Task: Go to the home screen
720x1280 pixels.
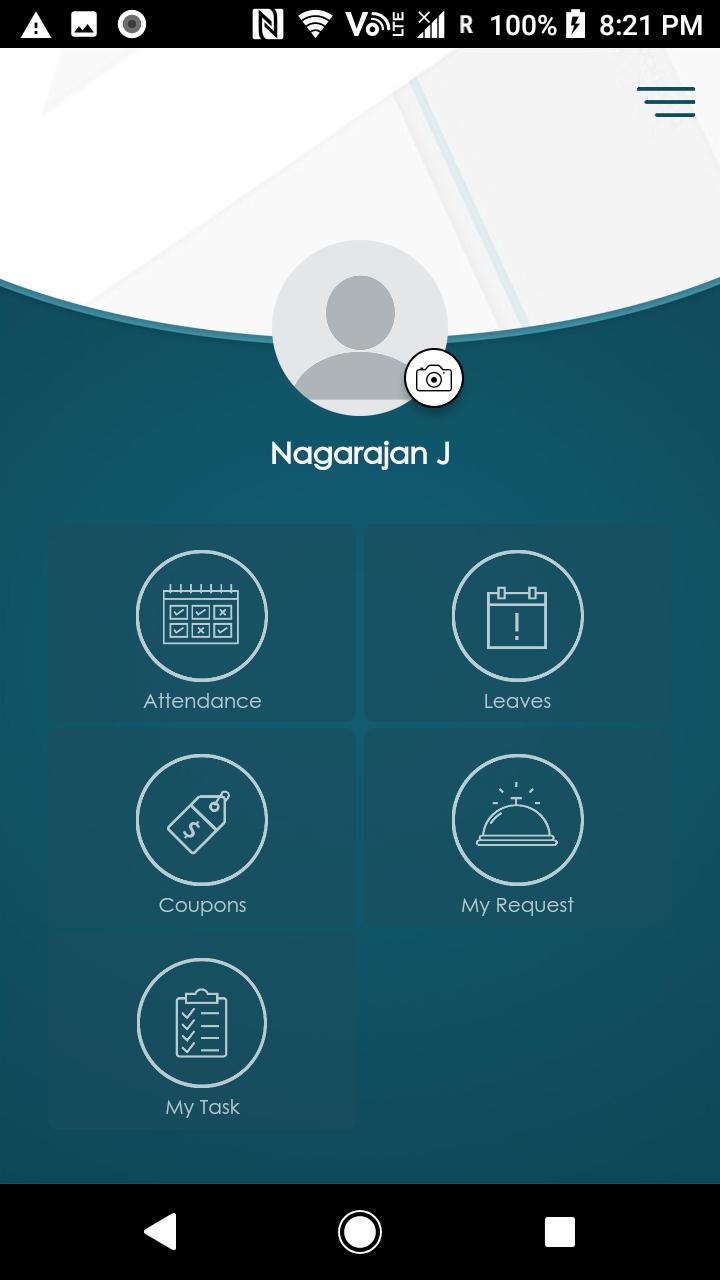Action: 360,1232
